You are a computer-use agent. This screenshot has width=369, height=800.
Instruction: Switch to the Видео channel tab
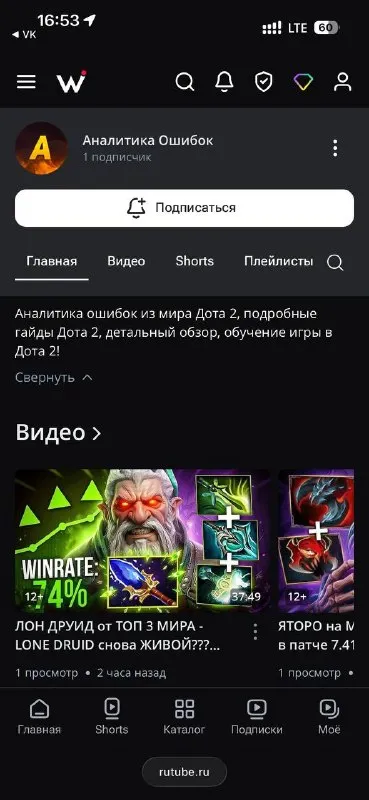tap(126, 261)
